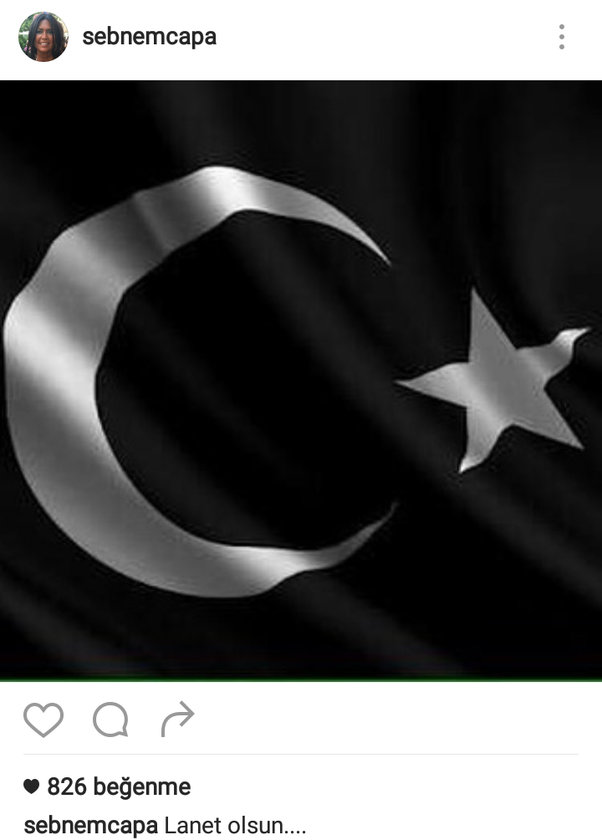Share the post via arrow icon
This screenshot has height=840, width=602.
tap(177, 718)
